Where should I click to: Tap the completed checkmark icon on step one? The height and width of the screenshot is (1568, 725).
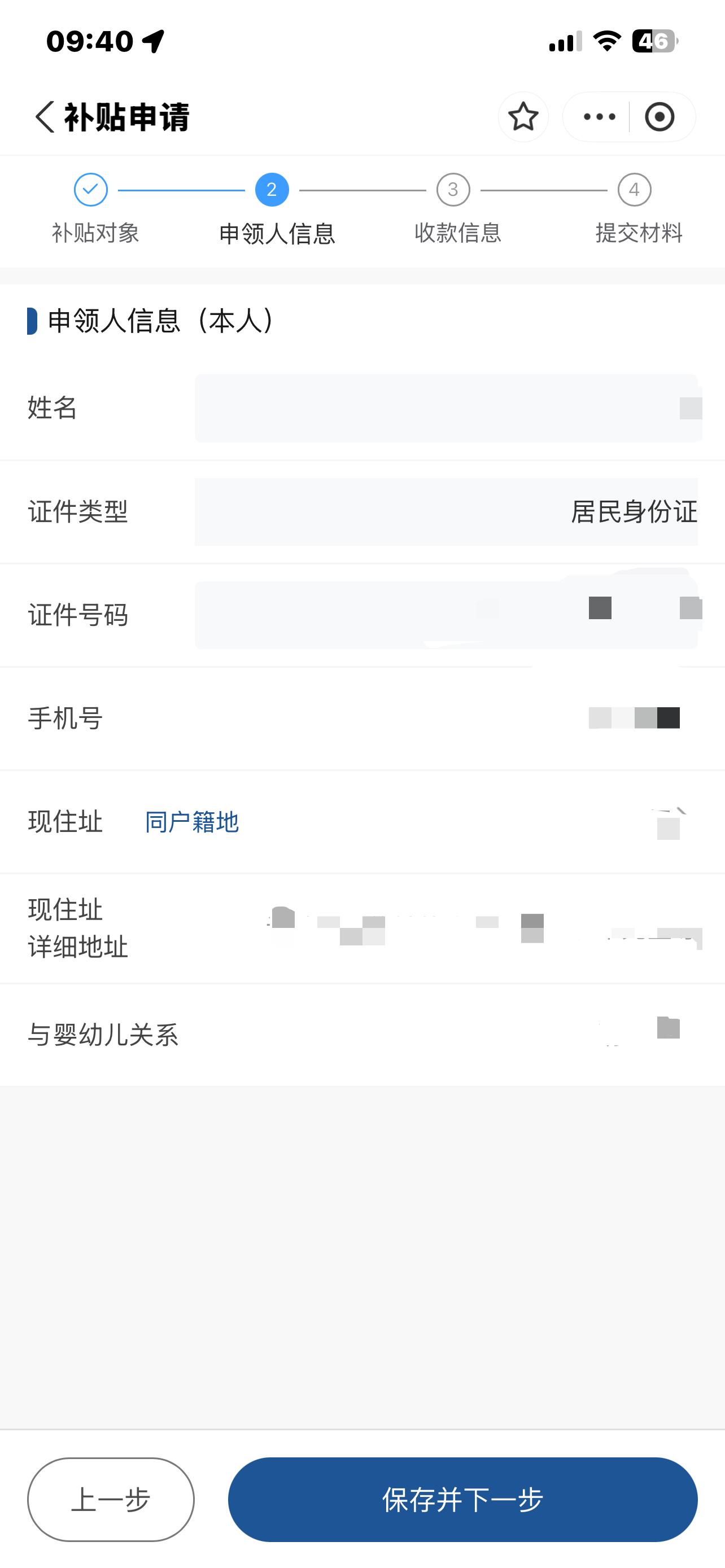pos(90,189)
